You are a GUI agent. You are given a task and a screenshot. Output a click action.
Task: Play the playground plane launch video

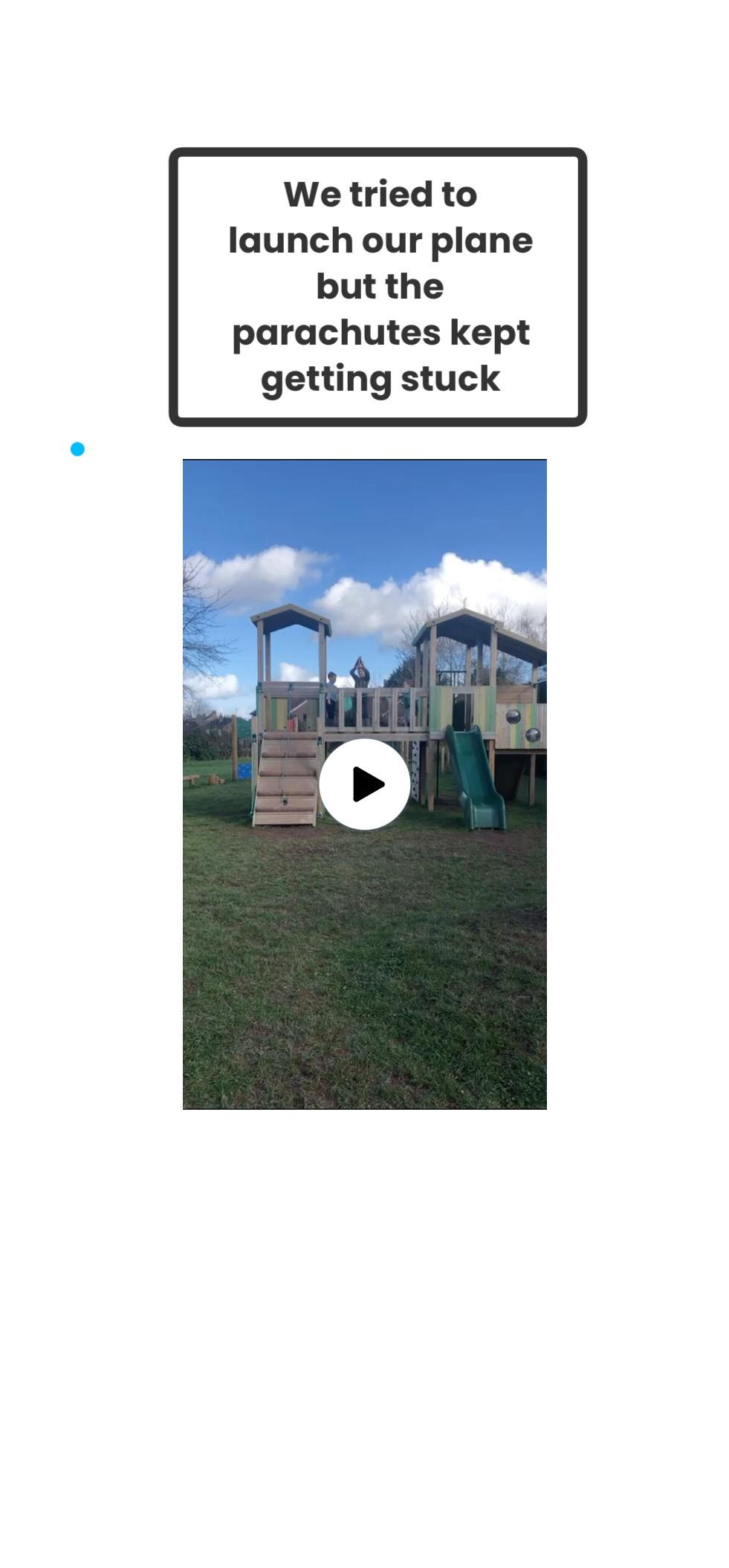click(x=364, y=784)
